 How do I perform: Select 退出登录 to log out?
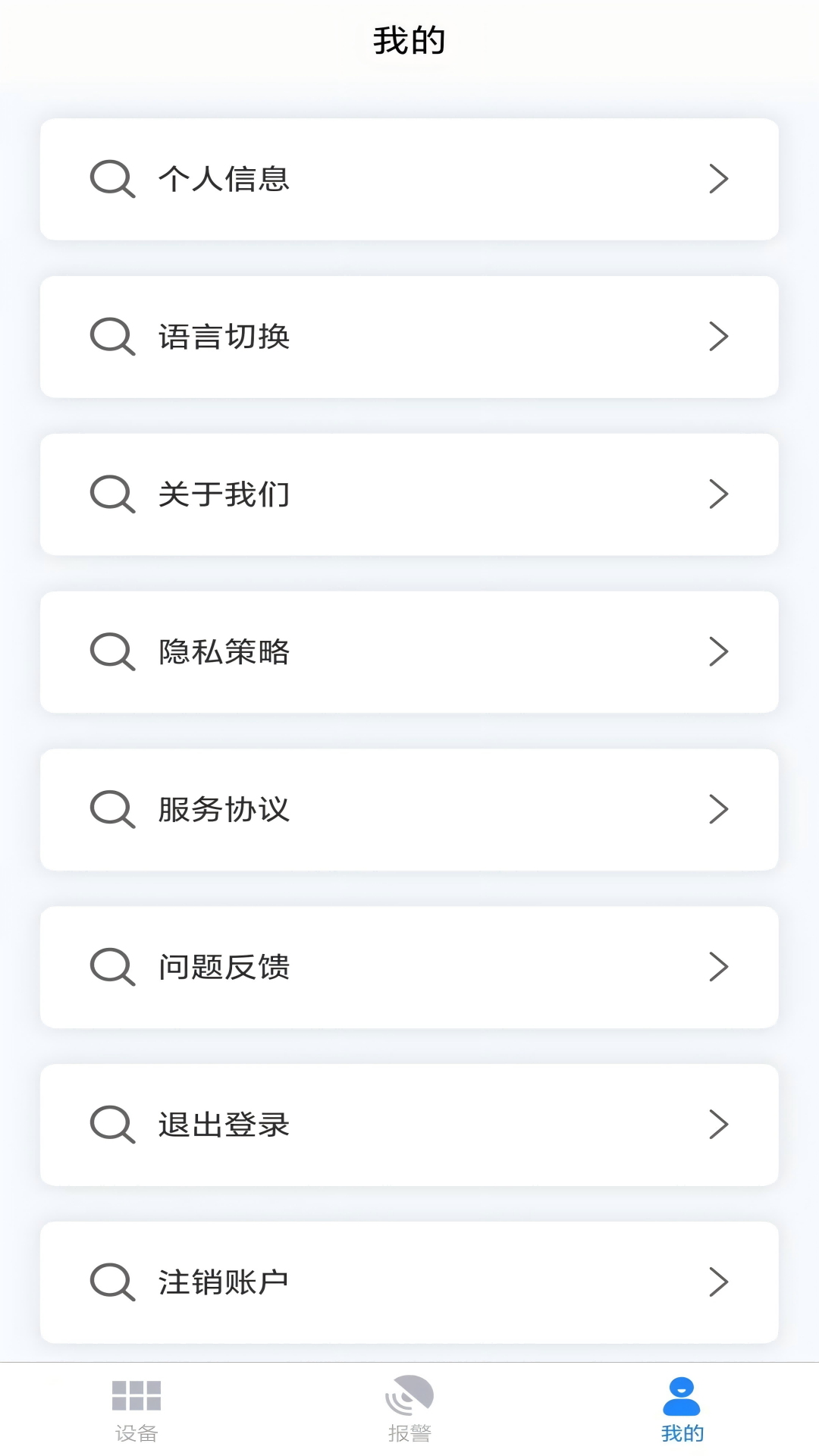[x=409, y=1125]
